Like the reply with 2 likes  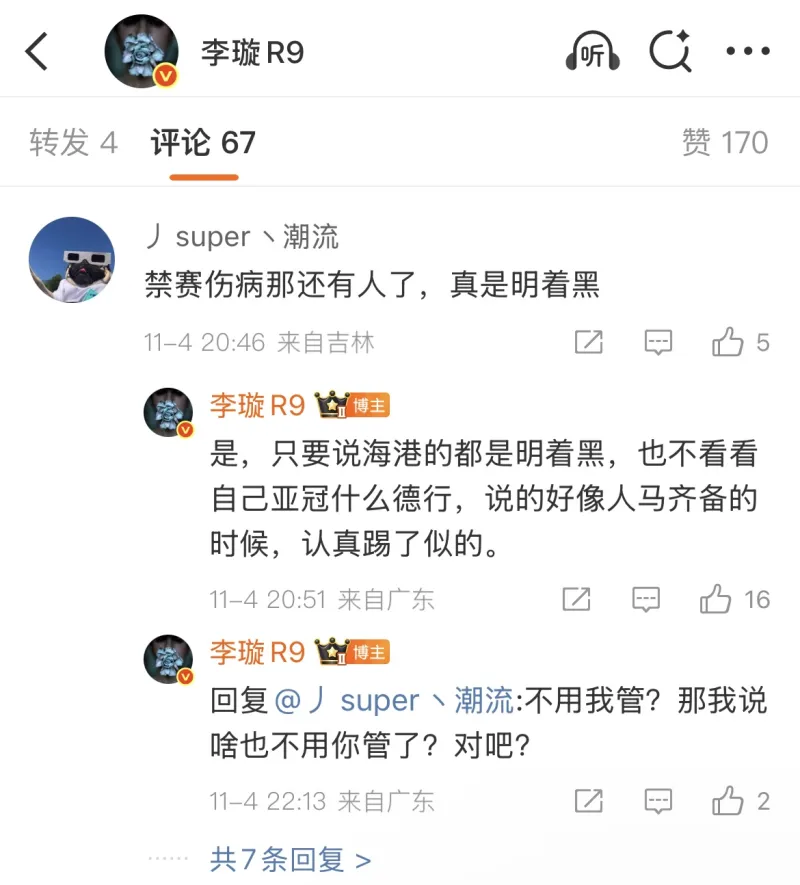coord(728,800)
